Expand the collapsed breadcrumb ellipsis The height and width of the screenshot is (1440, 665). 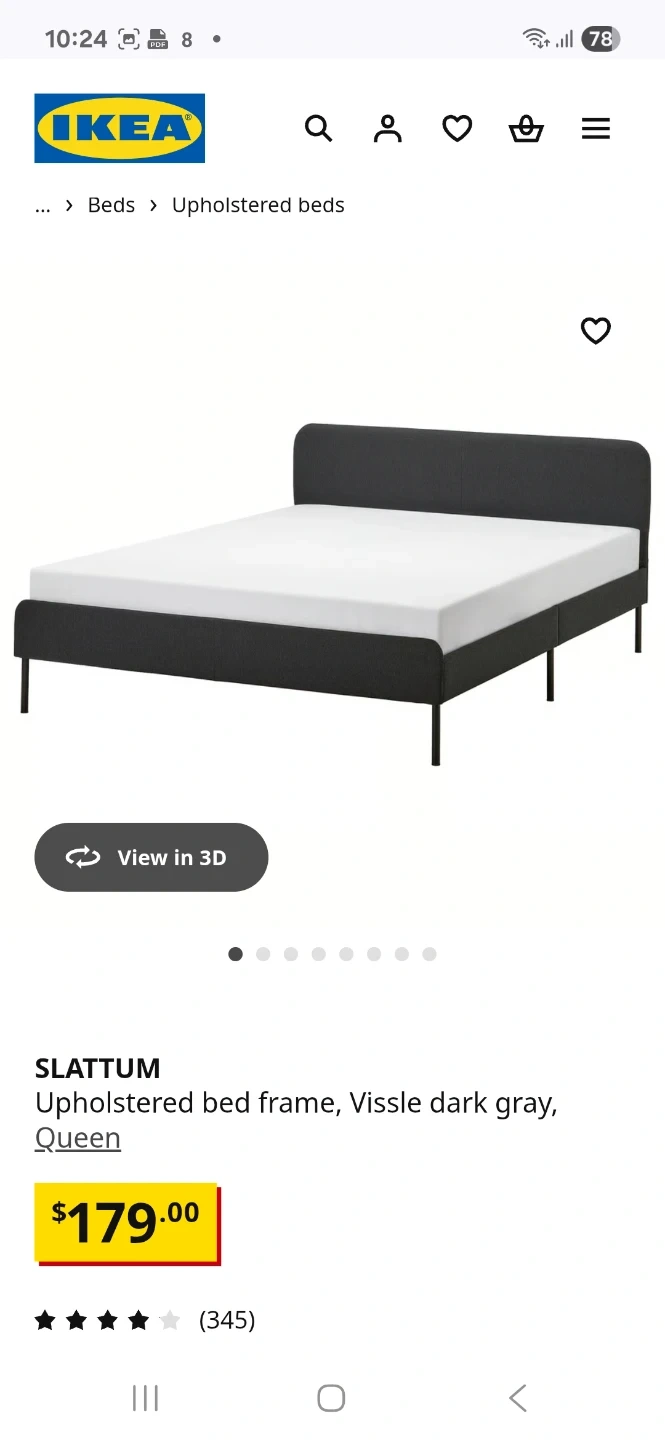pyautogui.click(x=42, y=206)
